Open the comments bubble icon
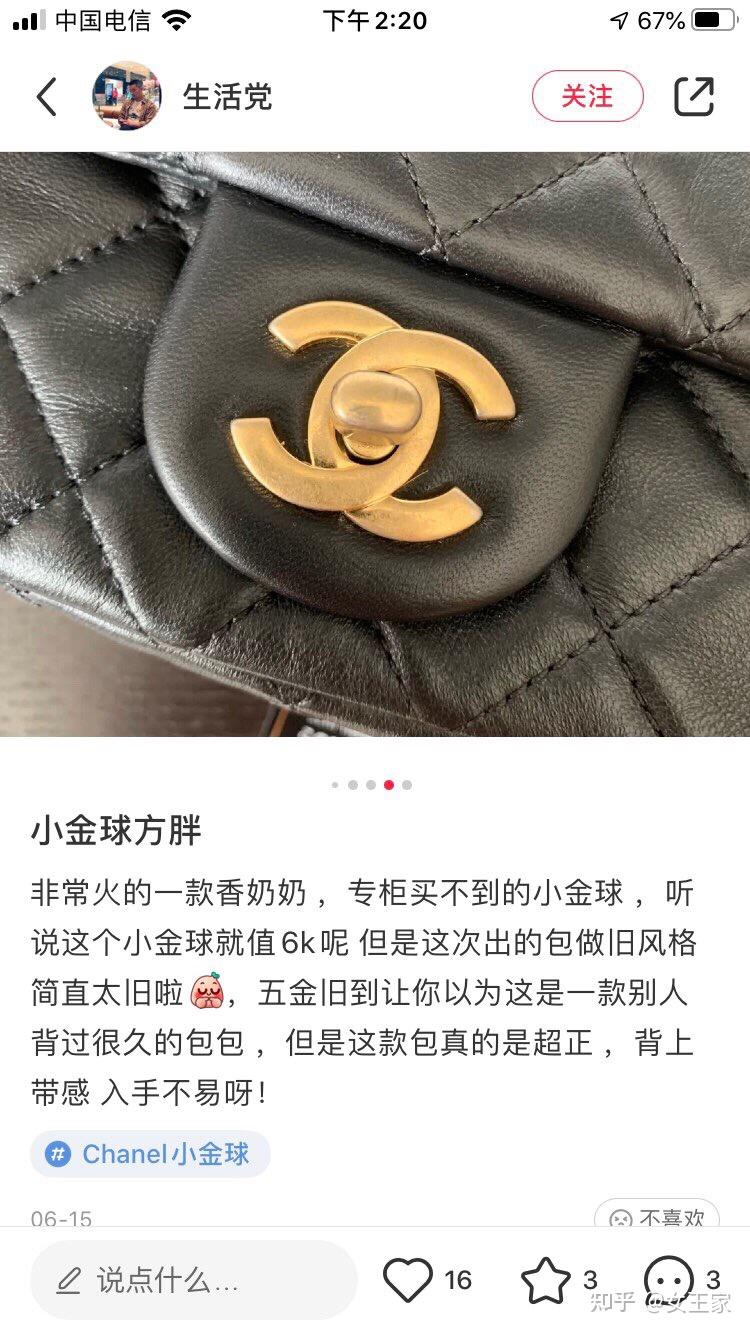 pyautogui.click(x=668, y=1279)
